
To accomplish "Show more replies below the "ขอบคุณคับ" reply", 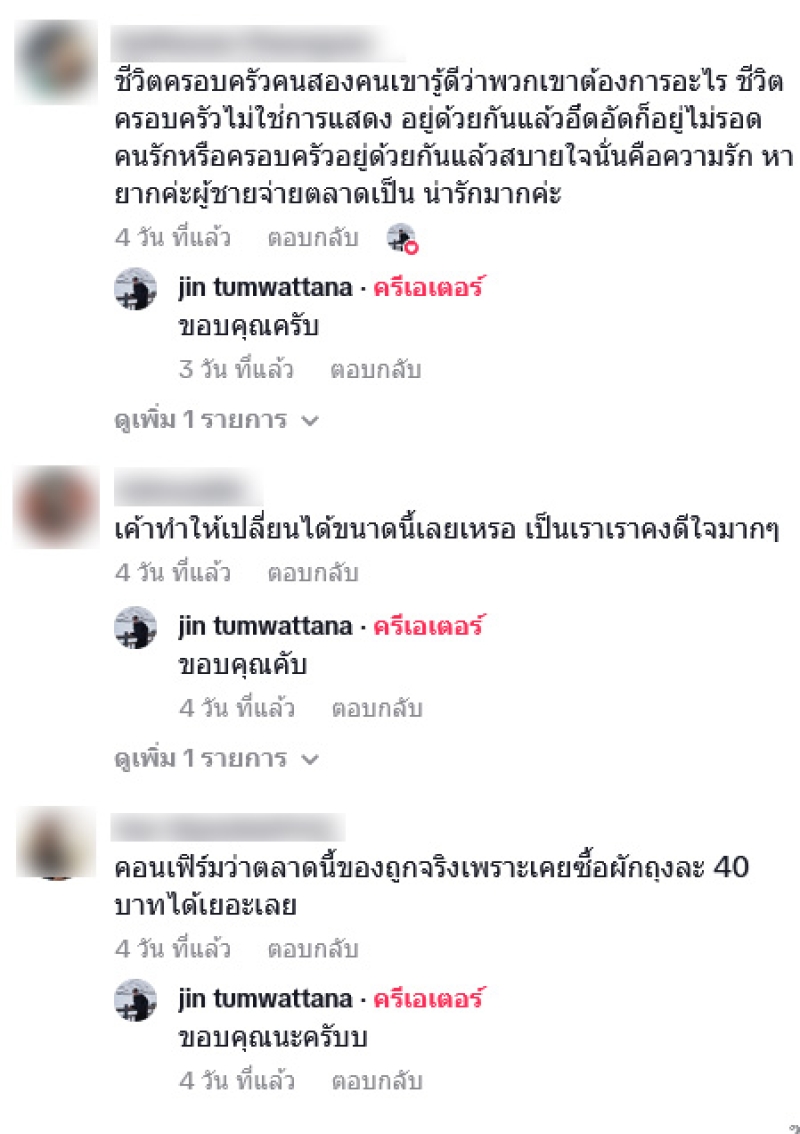I will click(216, 759).
